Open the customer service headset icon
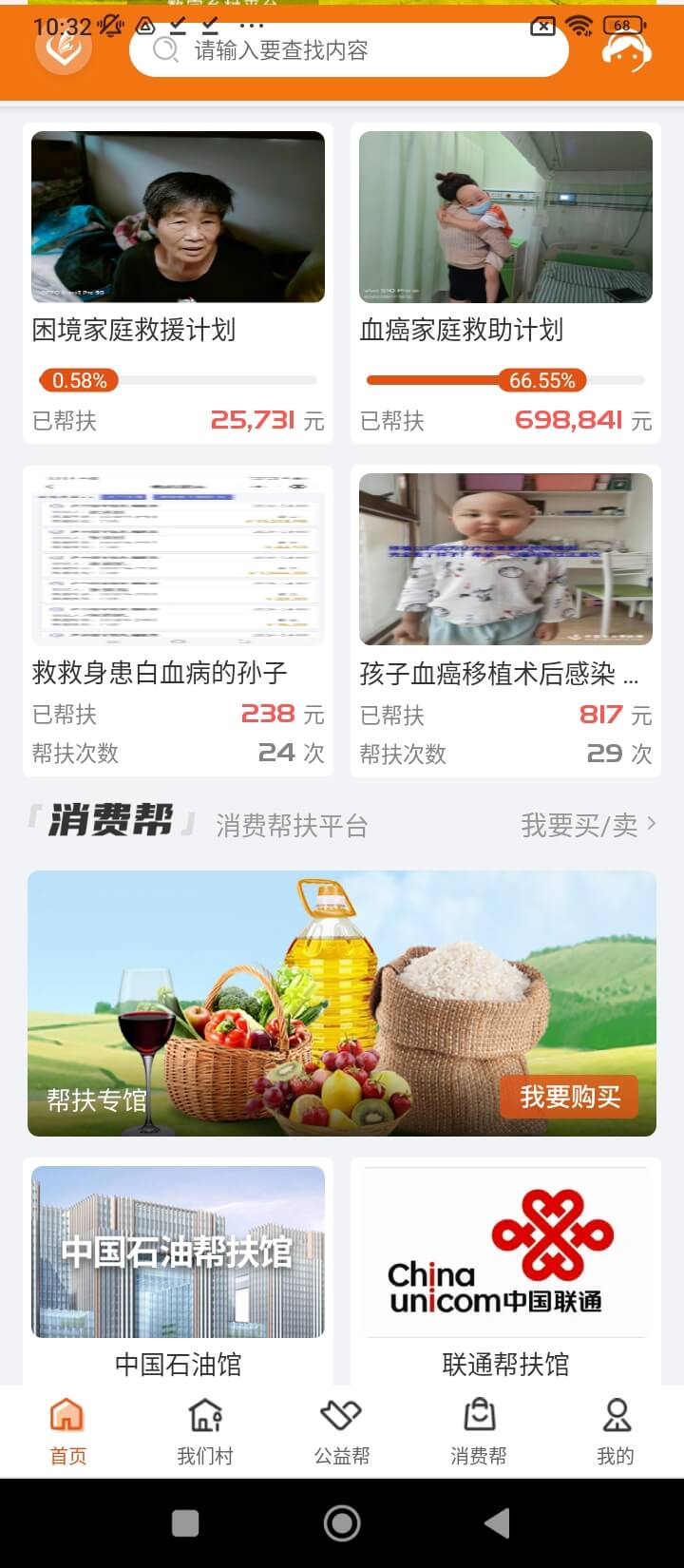Viewport: 684px width, 1568px height. point(626,48)
